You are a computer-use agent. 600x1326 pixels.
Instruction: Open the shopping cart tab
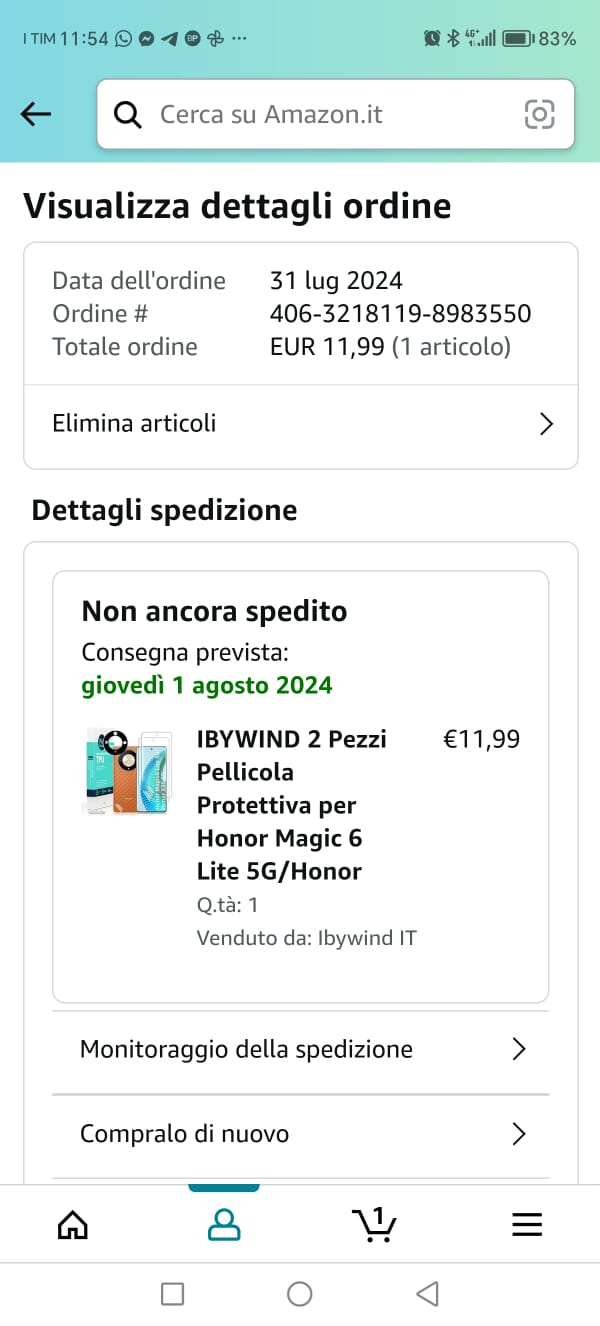tap(374, 1224)
